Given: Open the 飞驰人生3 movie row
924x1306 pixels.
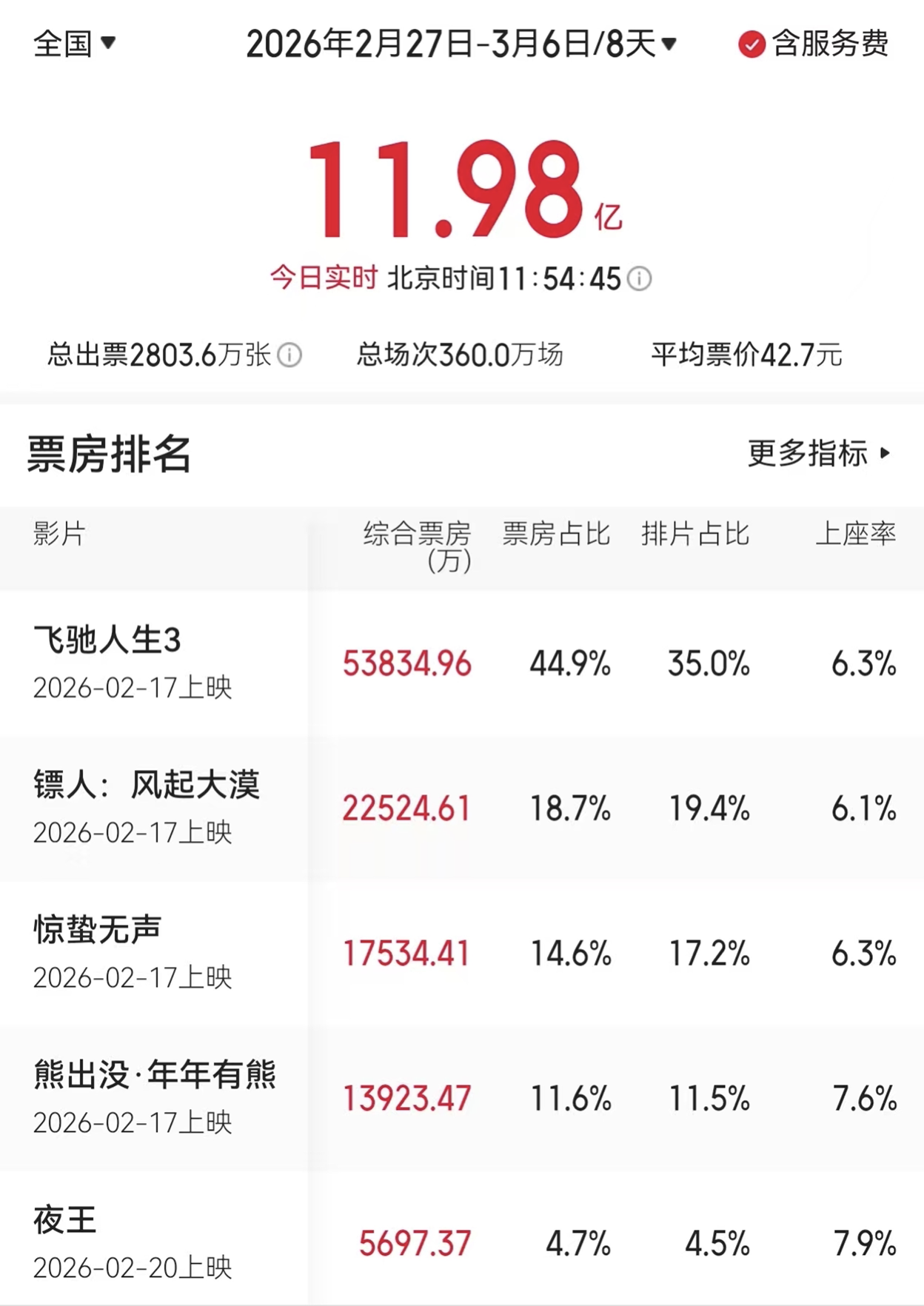Looking at the screenshot, I should 107,640.
